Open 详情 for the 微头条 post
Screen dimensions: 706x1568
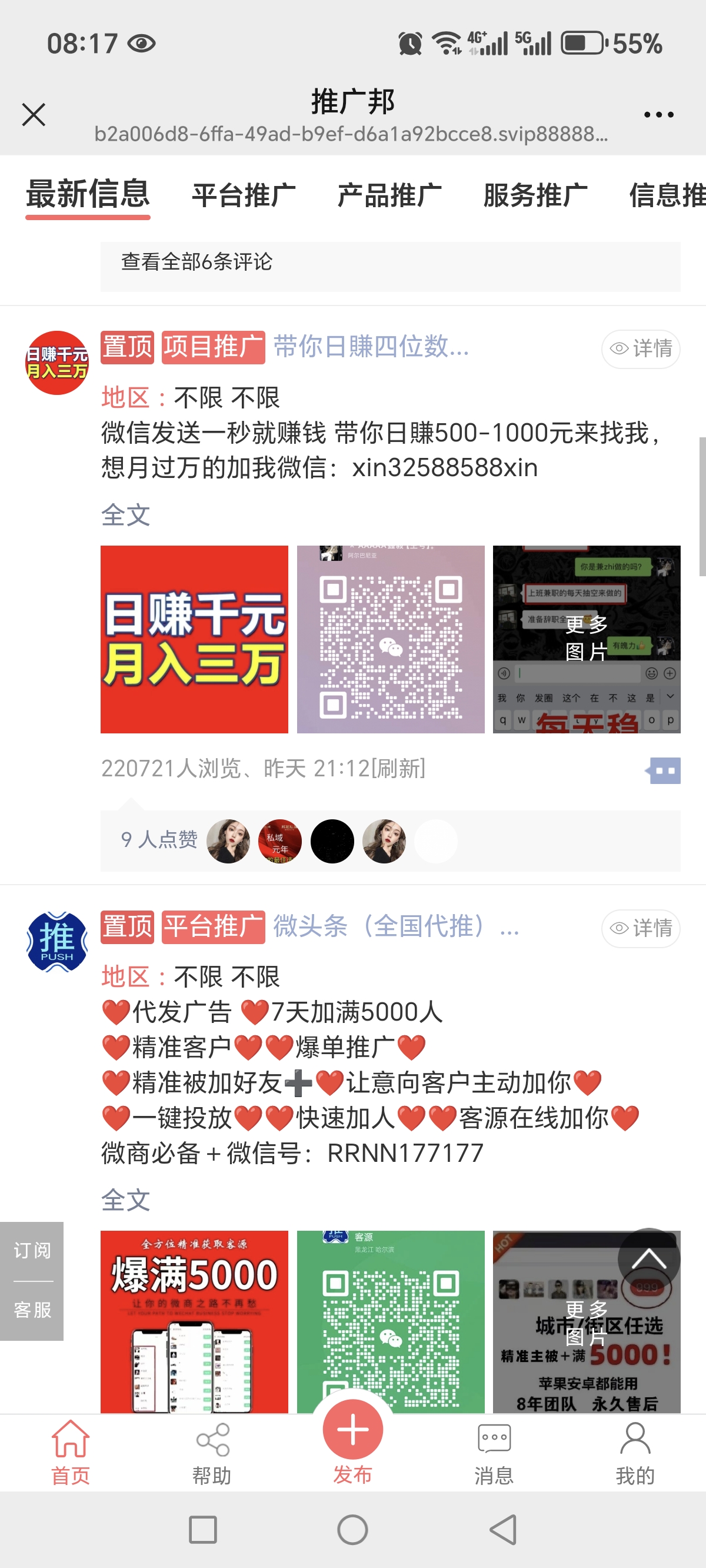(x=641, y=928)
